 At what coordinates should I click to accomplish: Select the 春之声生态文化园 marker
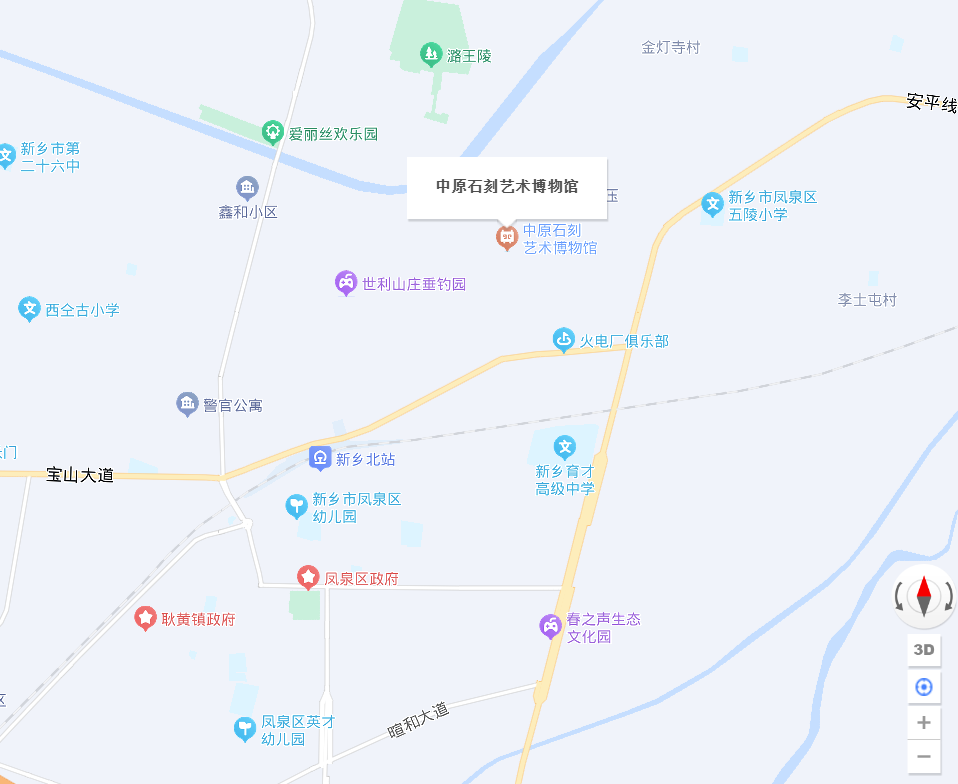click(x=550, y=626)
